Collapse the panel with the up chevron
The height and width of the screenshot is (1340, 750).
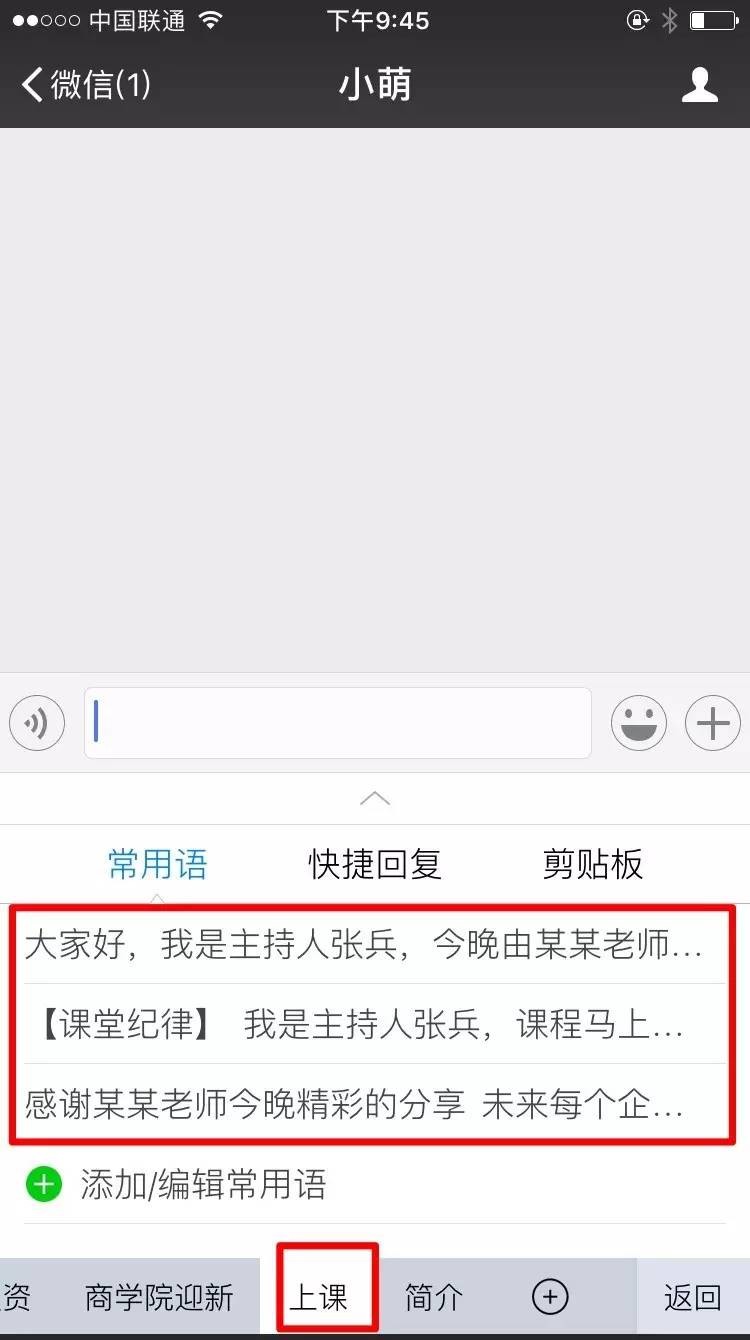tap(375, 798)
